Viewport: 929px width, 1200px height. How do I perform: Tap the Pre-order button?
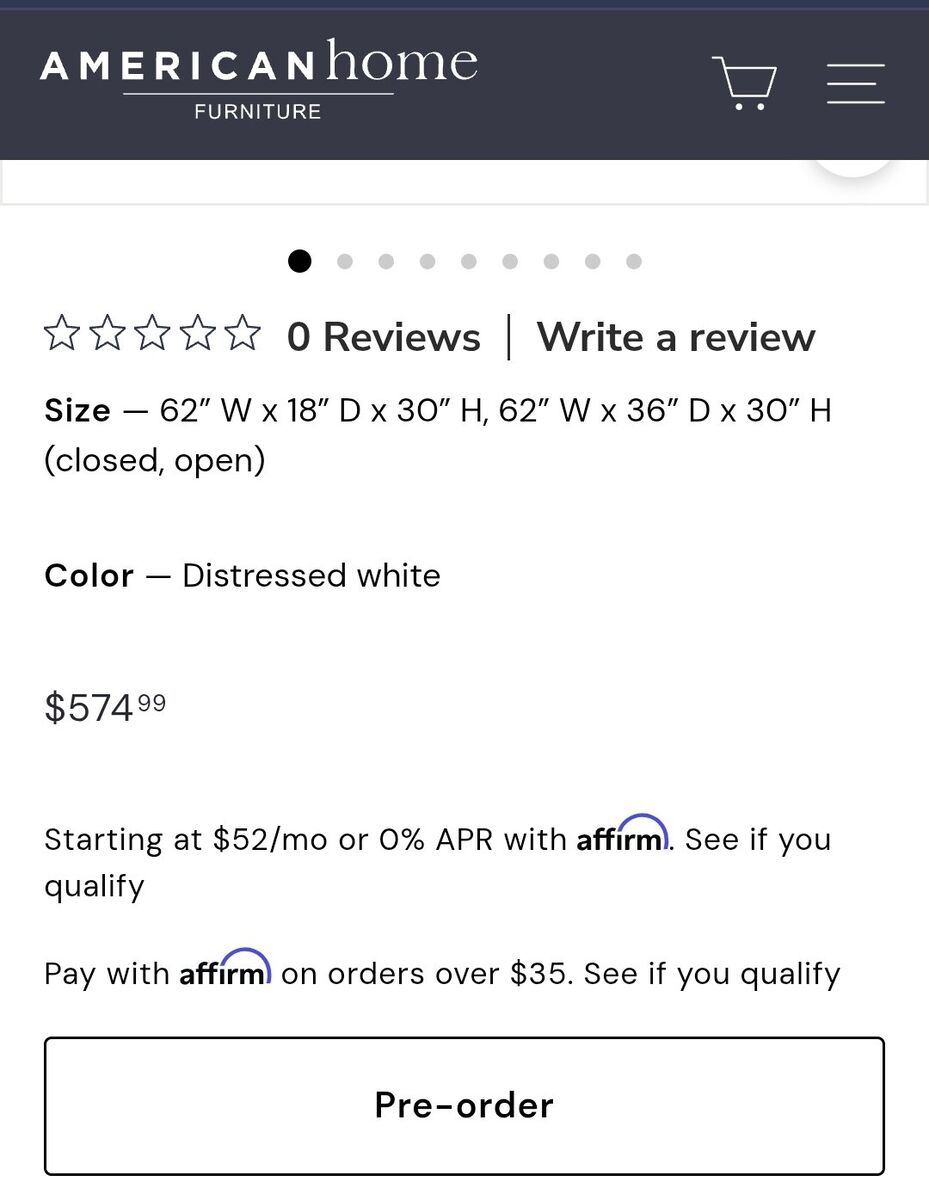(x=464, y=1105)
